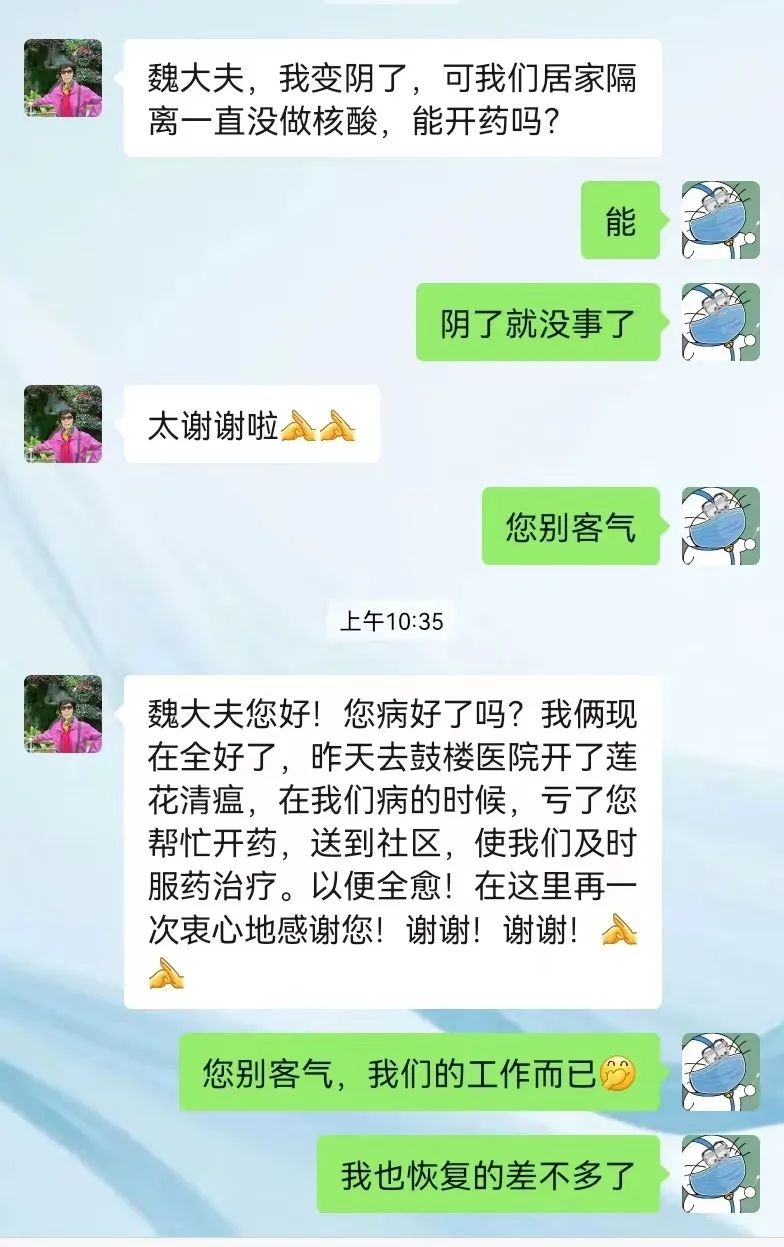784x1247 pixels.
Task: Tap the masked Doraemon avatar beside "能"
Action: click(720, 220)
